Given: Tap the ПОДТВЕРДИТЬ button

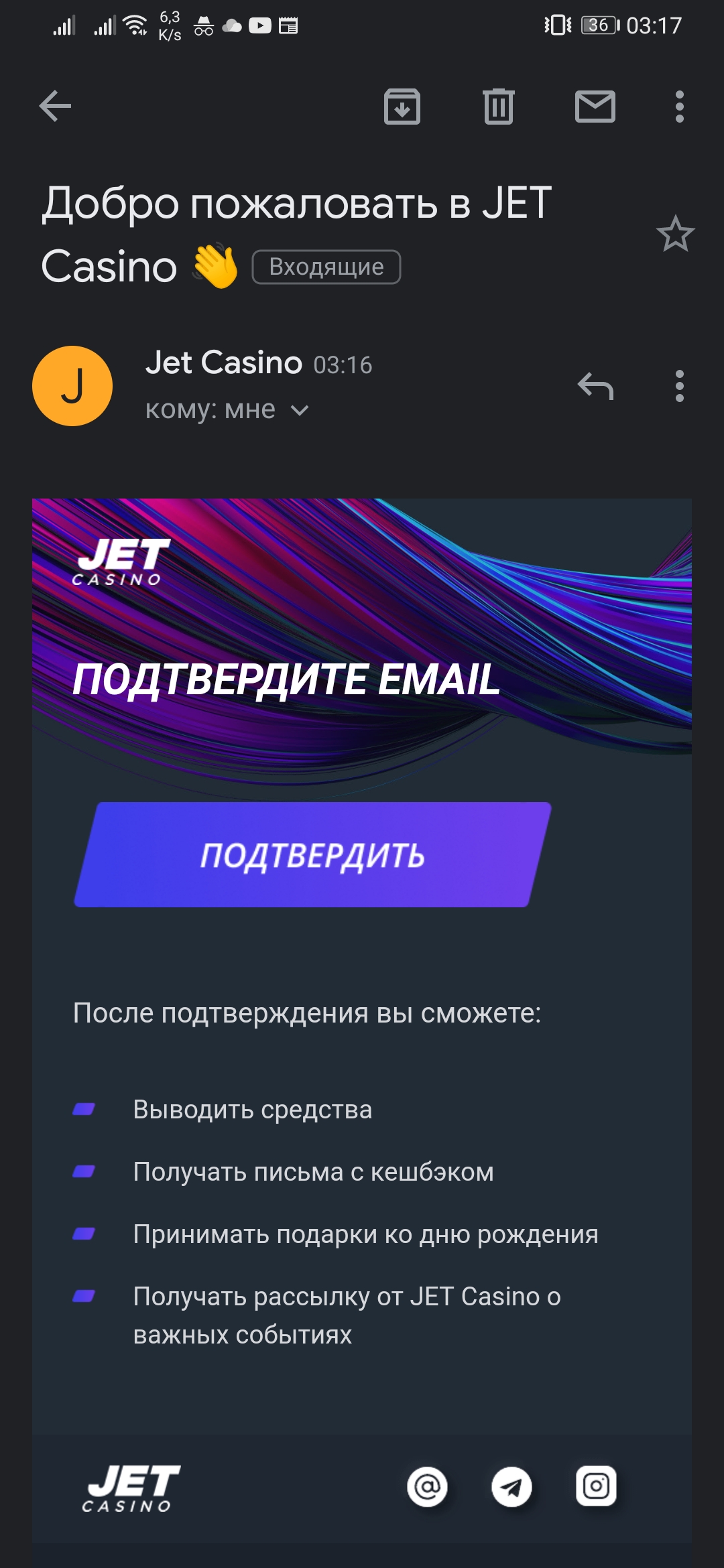Looking at the screenshot, I should [x=312, y=855].
